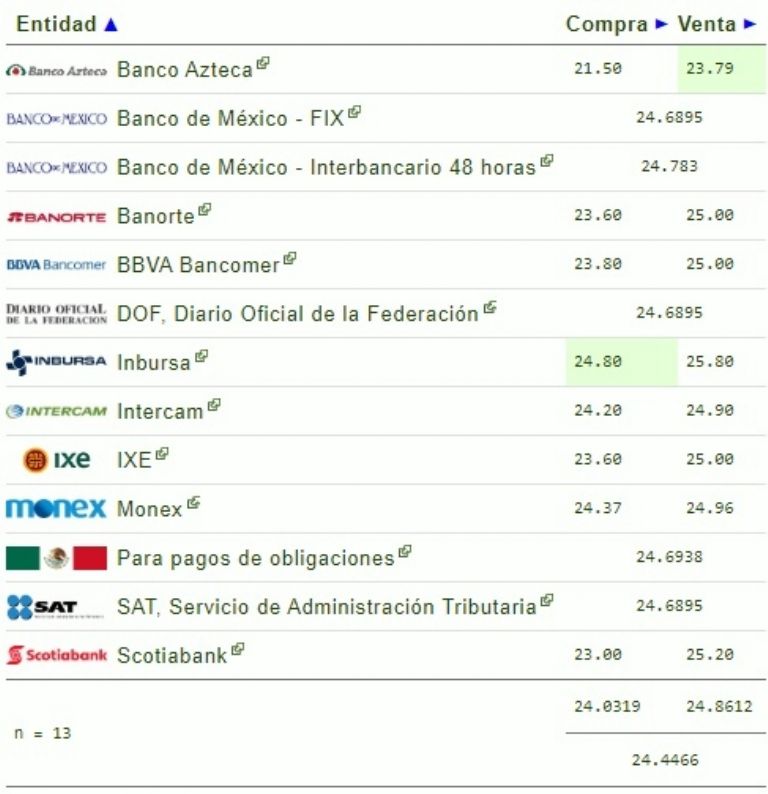This screenshot has width=768, height=794.
Task: Open the IXE link
Action: [x=135, y=460]
